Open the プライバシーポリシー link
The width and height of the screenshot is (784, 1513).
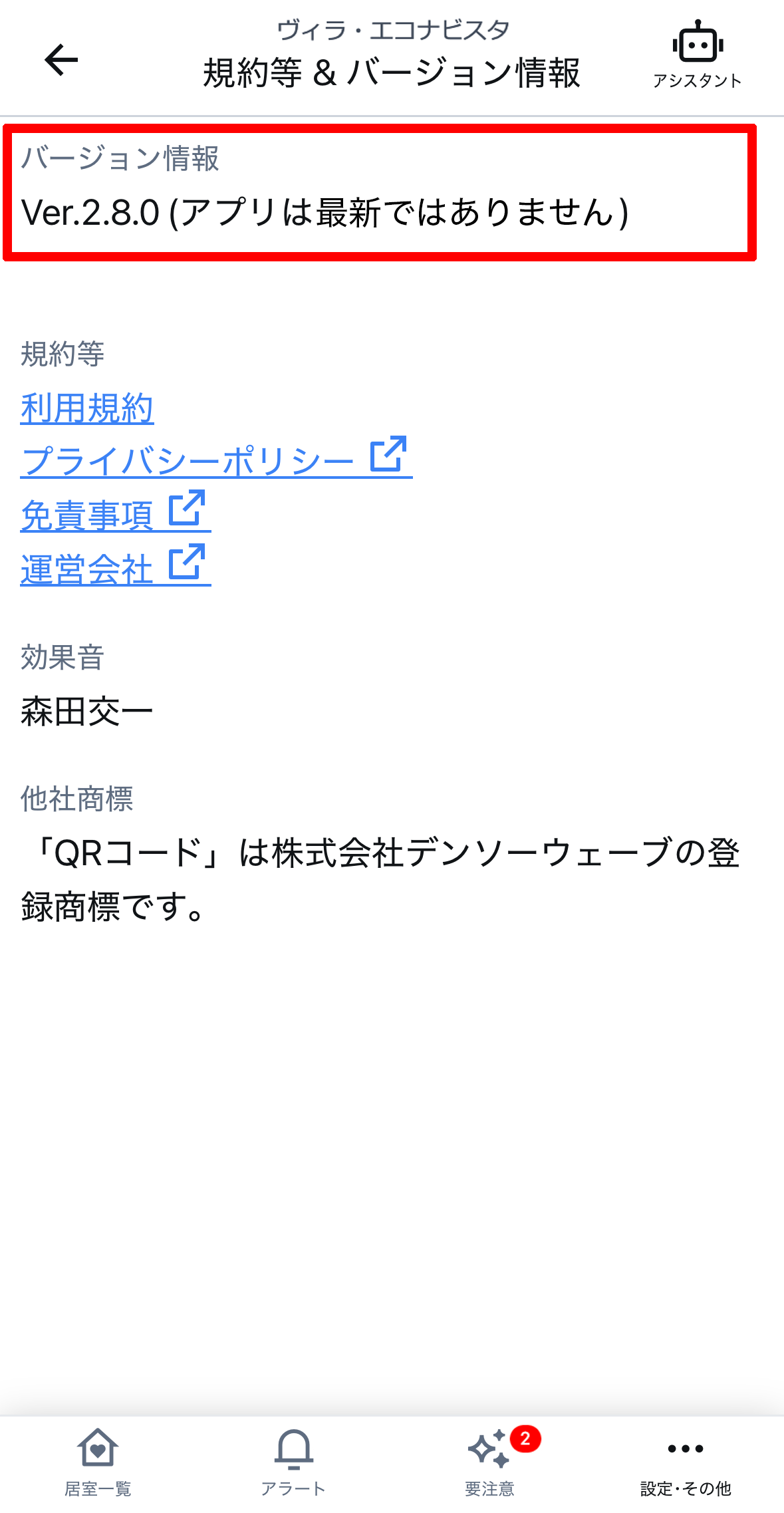coord(215,460)
